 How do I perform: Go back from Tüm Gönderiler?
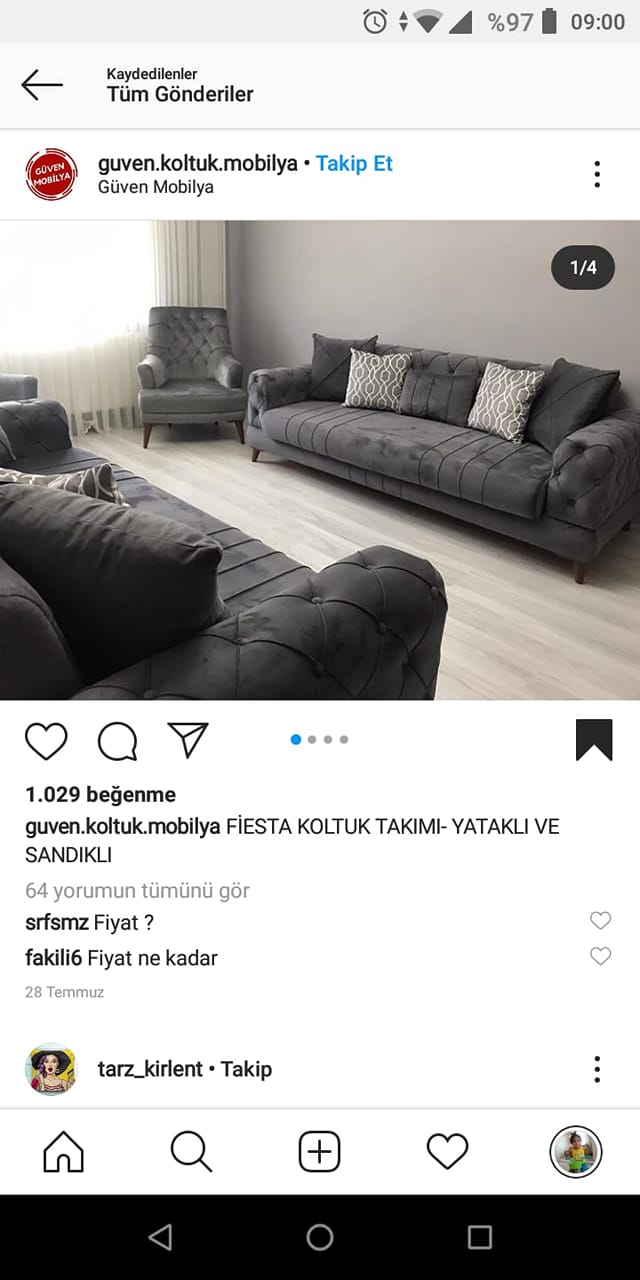click(x=42, y=85)
